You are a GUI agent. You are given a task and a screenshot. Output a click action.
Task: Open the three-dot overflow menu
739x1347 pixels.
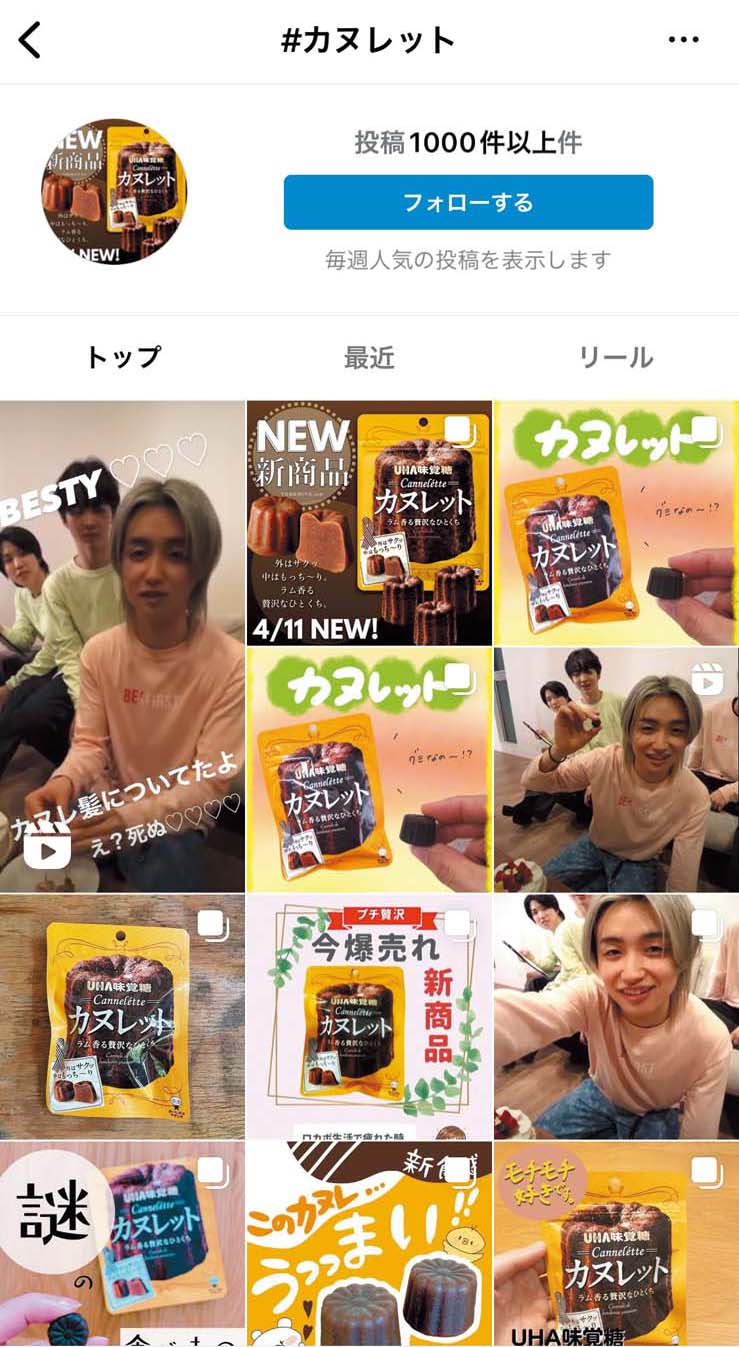point(683,40)
